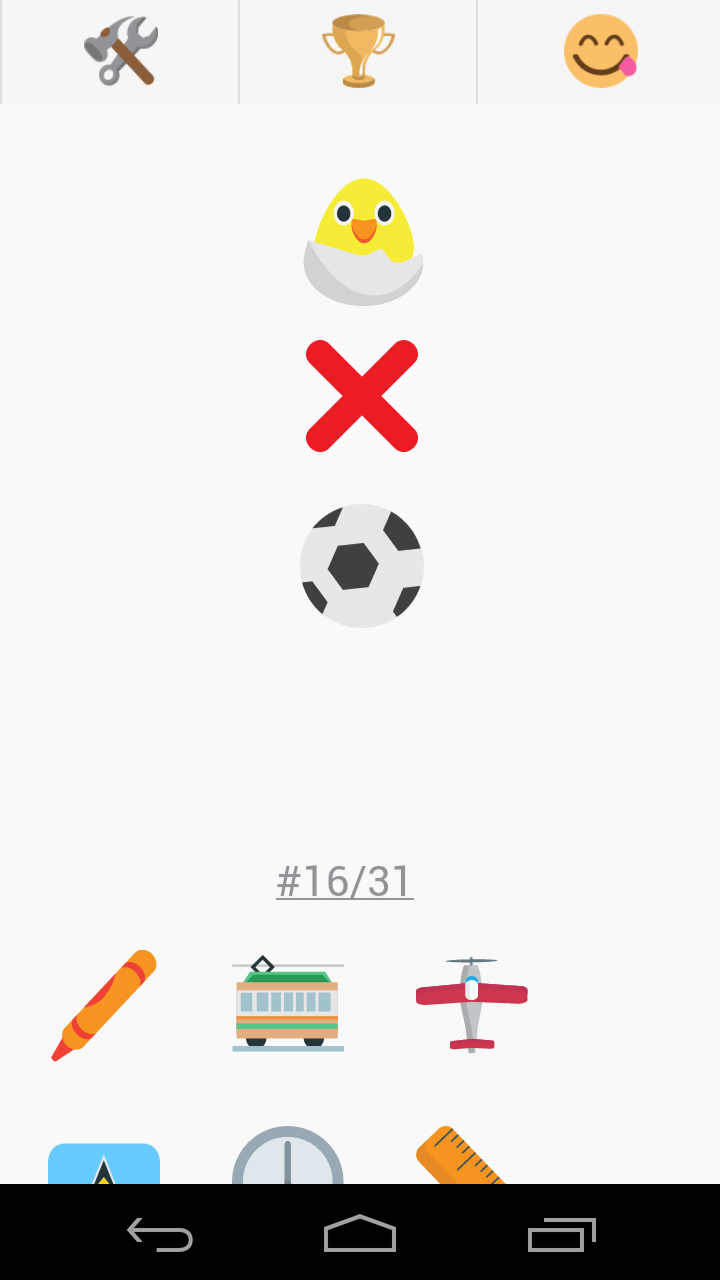This screenshot has width=720, height=1280.
Task: Return to the home screen
Action: click(360, 1235)
